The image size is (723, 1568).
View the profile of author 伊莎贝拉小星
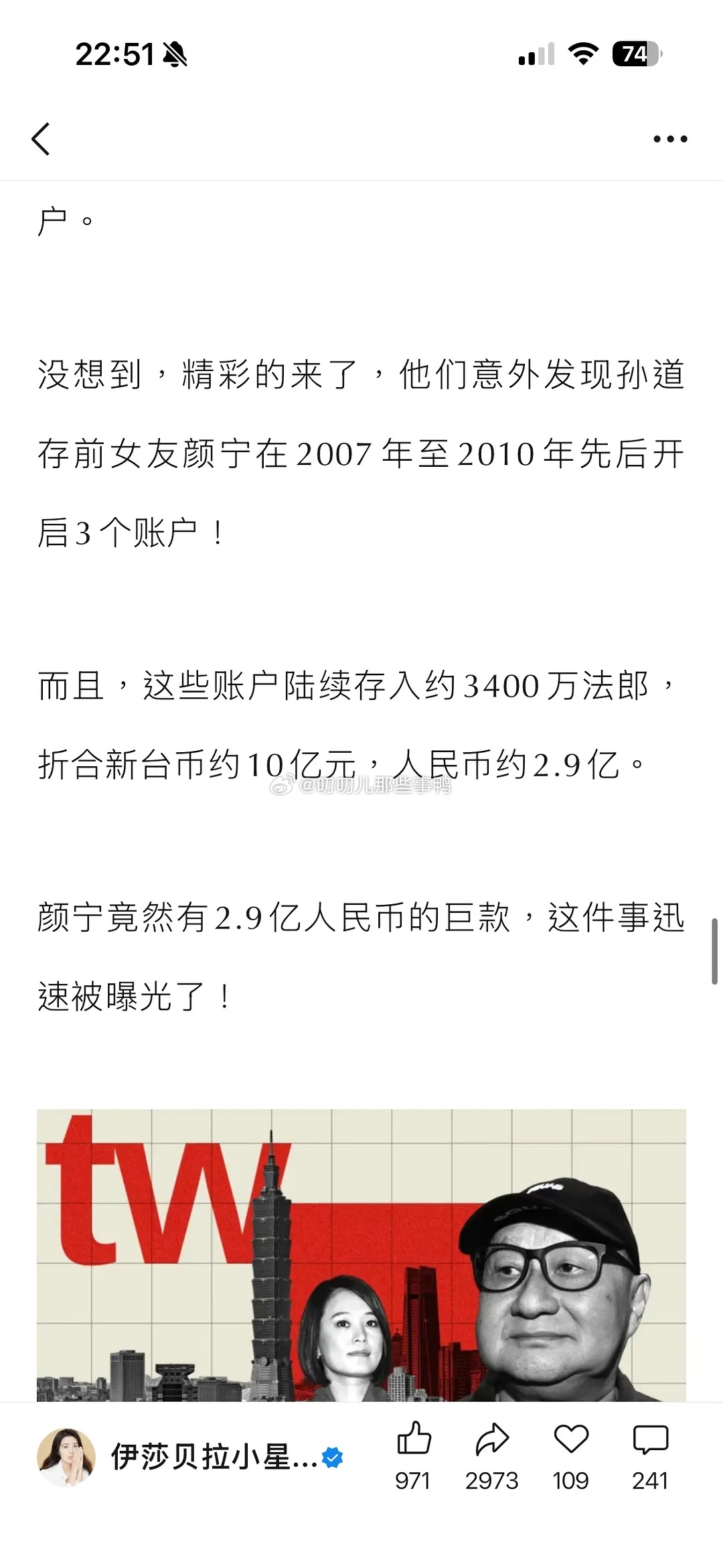coord(66,1457)
